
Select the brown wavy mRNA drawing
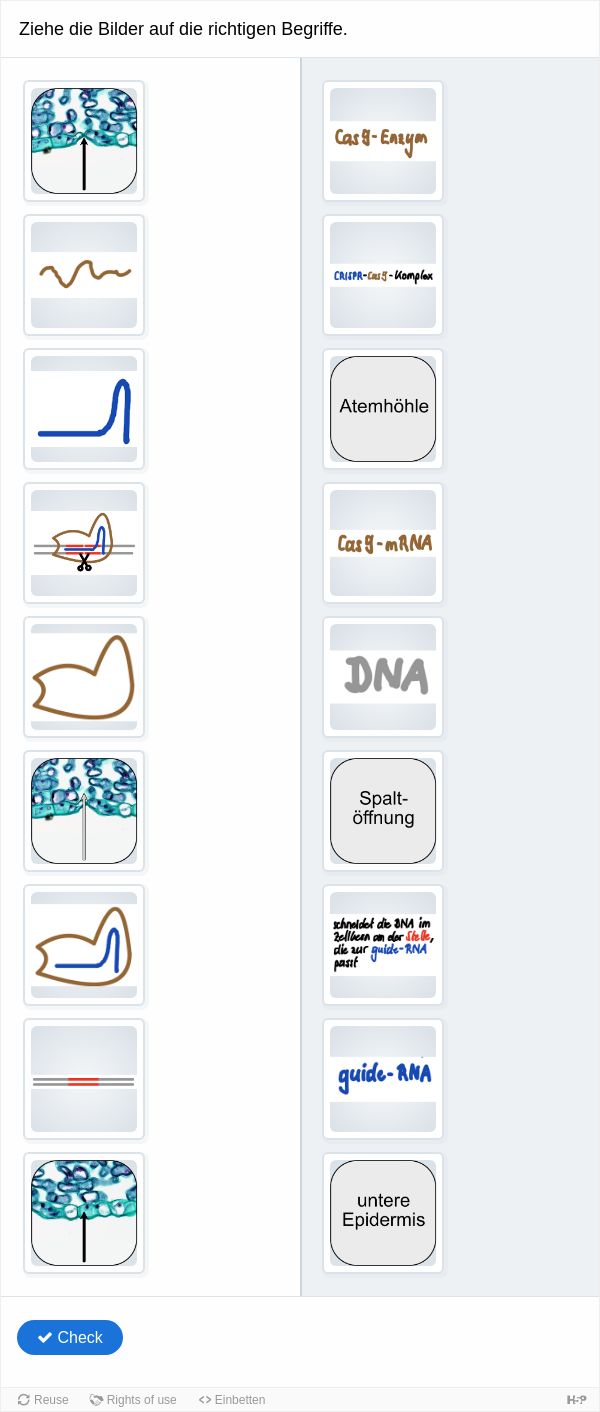coord(84,275)
